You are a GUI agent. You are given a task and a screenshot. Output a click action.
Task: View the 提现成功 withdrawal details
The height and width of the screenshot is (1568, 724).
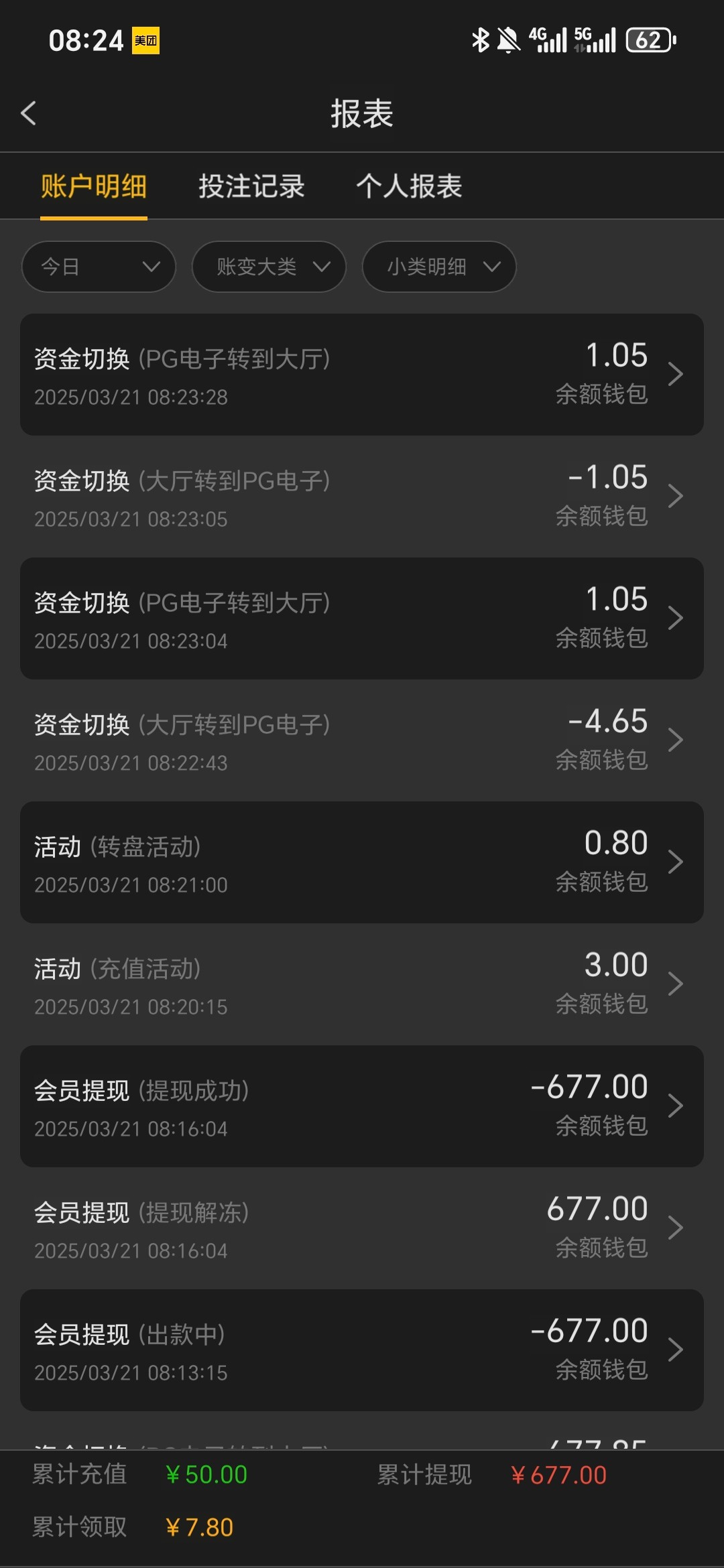[x=362, y=1106]
